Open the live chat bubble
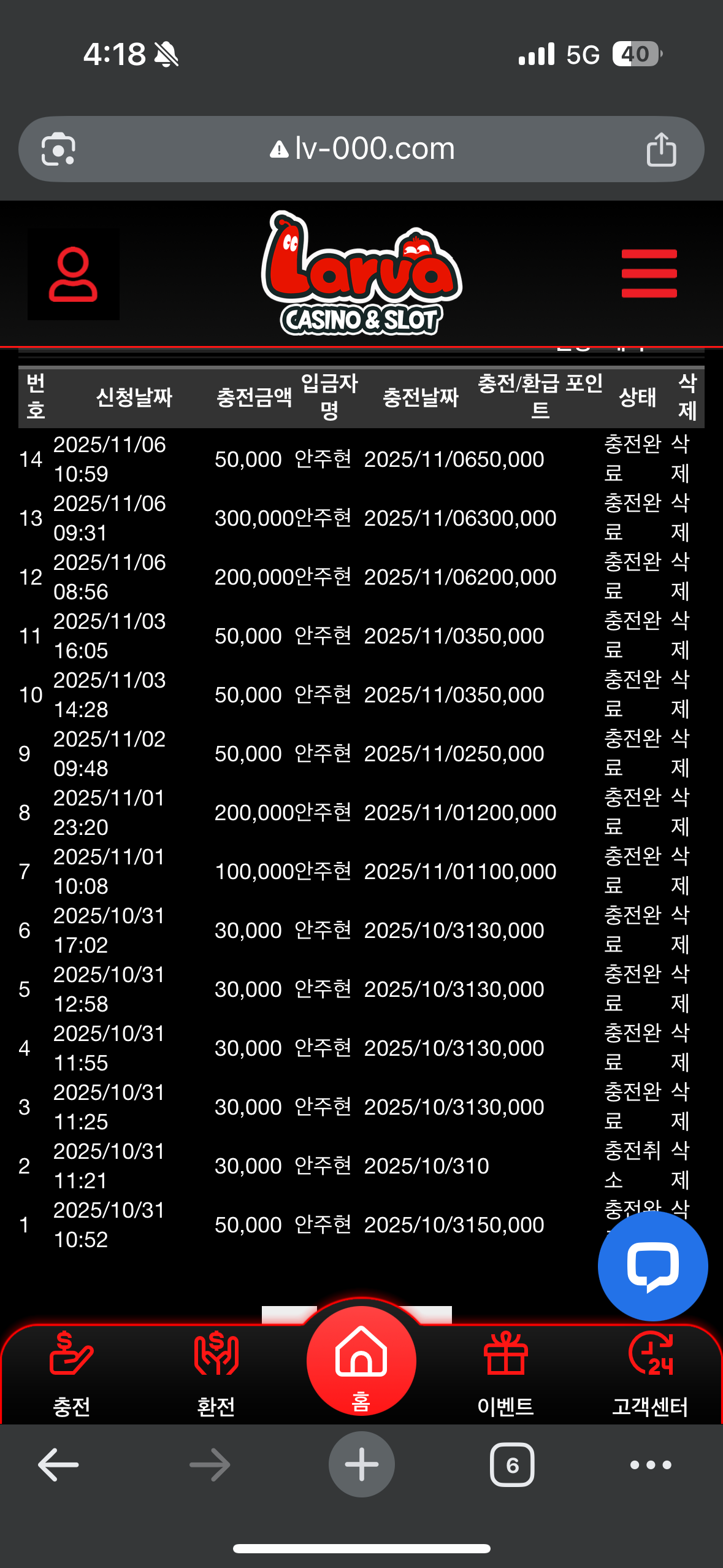 (652, 1266)
